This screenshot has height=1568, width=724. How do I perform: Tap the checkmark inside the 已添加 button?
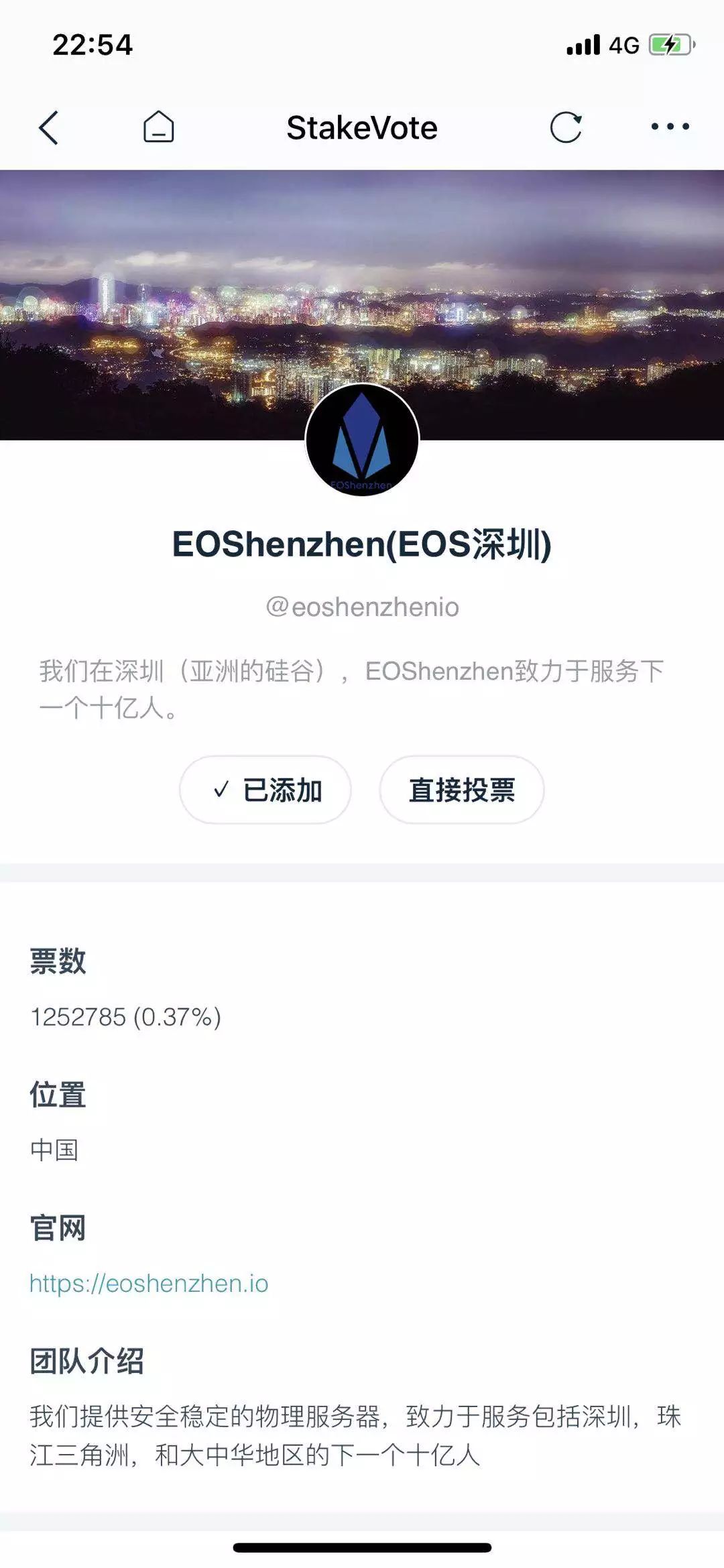221,791
